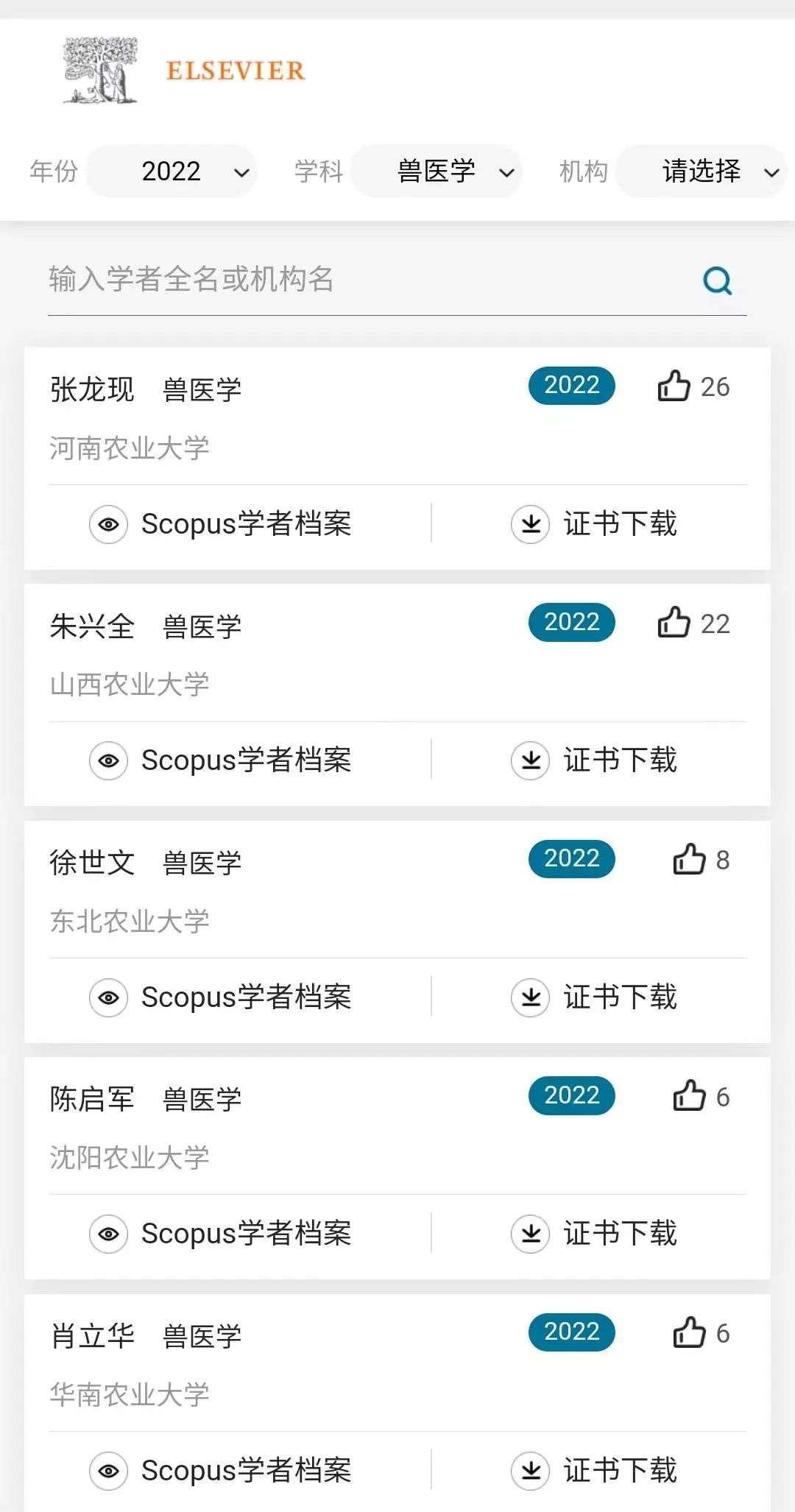Open 朱兴全's Scopus学者档案
This screenshot has height=1512, width=795.
(221, 760)
